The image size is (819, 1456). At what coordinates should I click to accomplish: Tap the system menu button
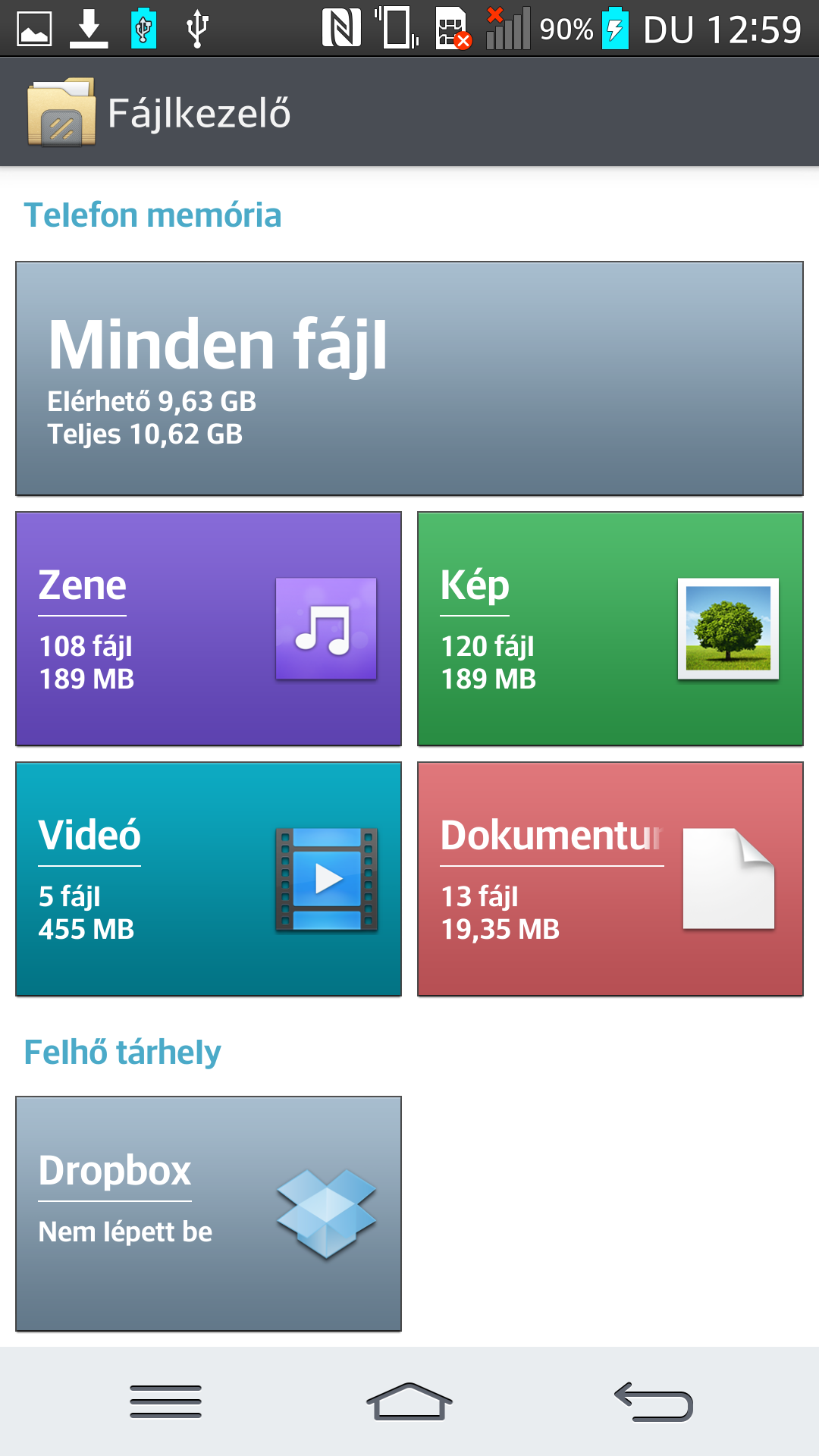pos(165,1401)
